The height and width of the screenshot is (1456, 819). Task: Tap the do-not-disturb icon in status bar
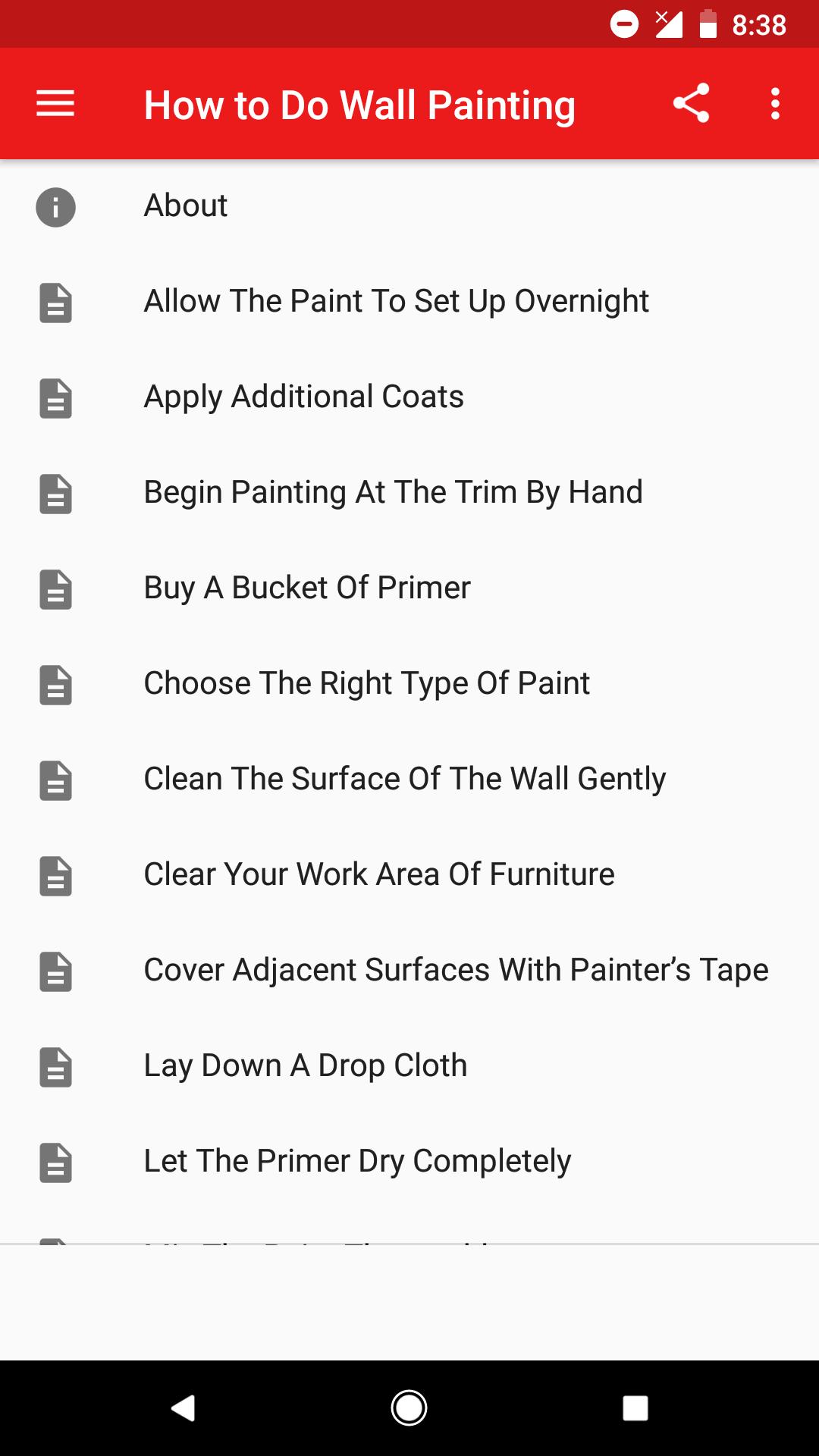[x=623, y=25]
